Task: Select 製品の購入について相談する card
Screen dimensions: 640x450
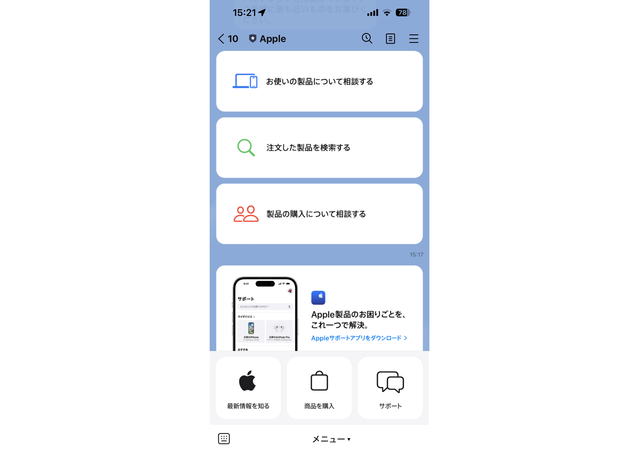Action: coord(319,214)
